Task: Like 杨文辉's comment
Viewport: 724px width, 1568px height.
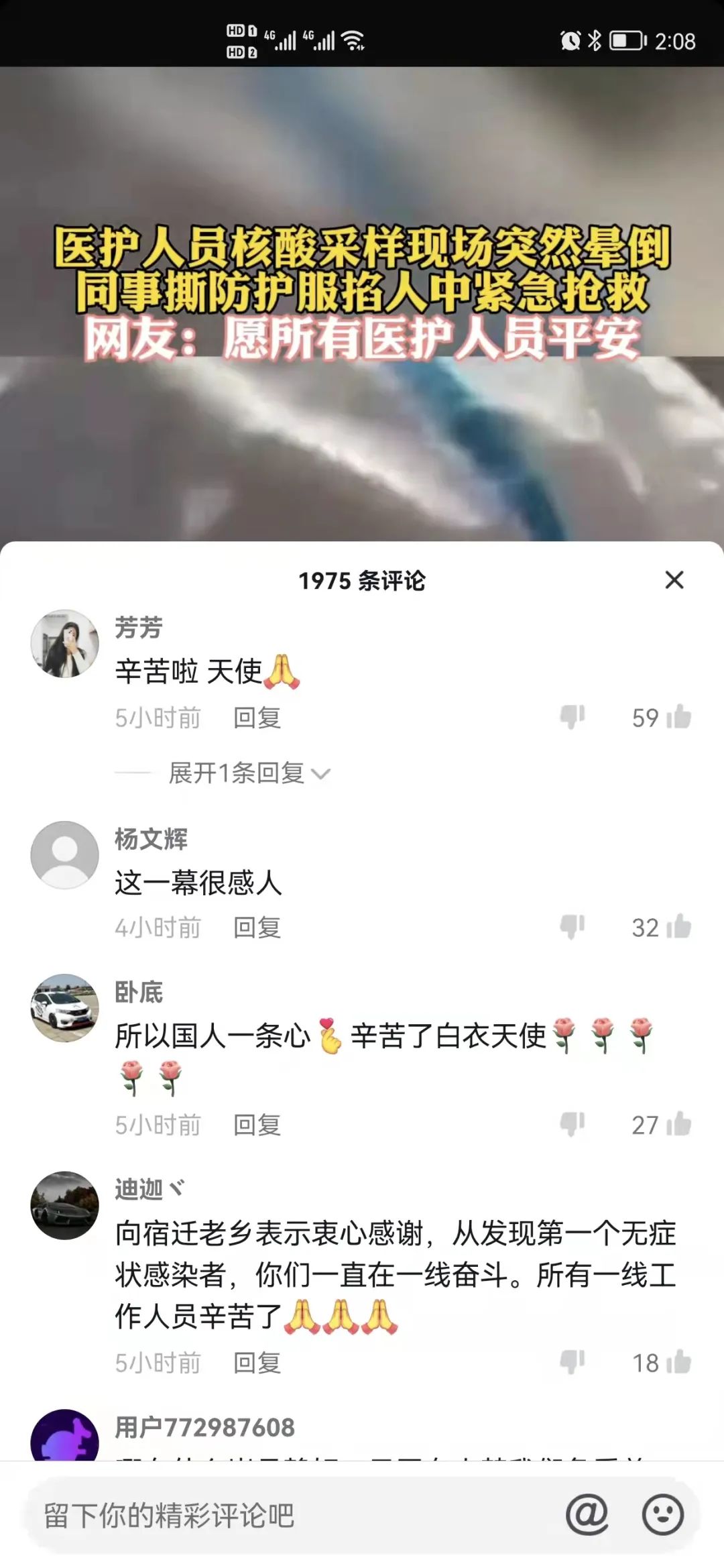Action: point(679,927)
